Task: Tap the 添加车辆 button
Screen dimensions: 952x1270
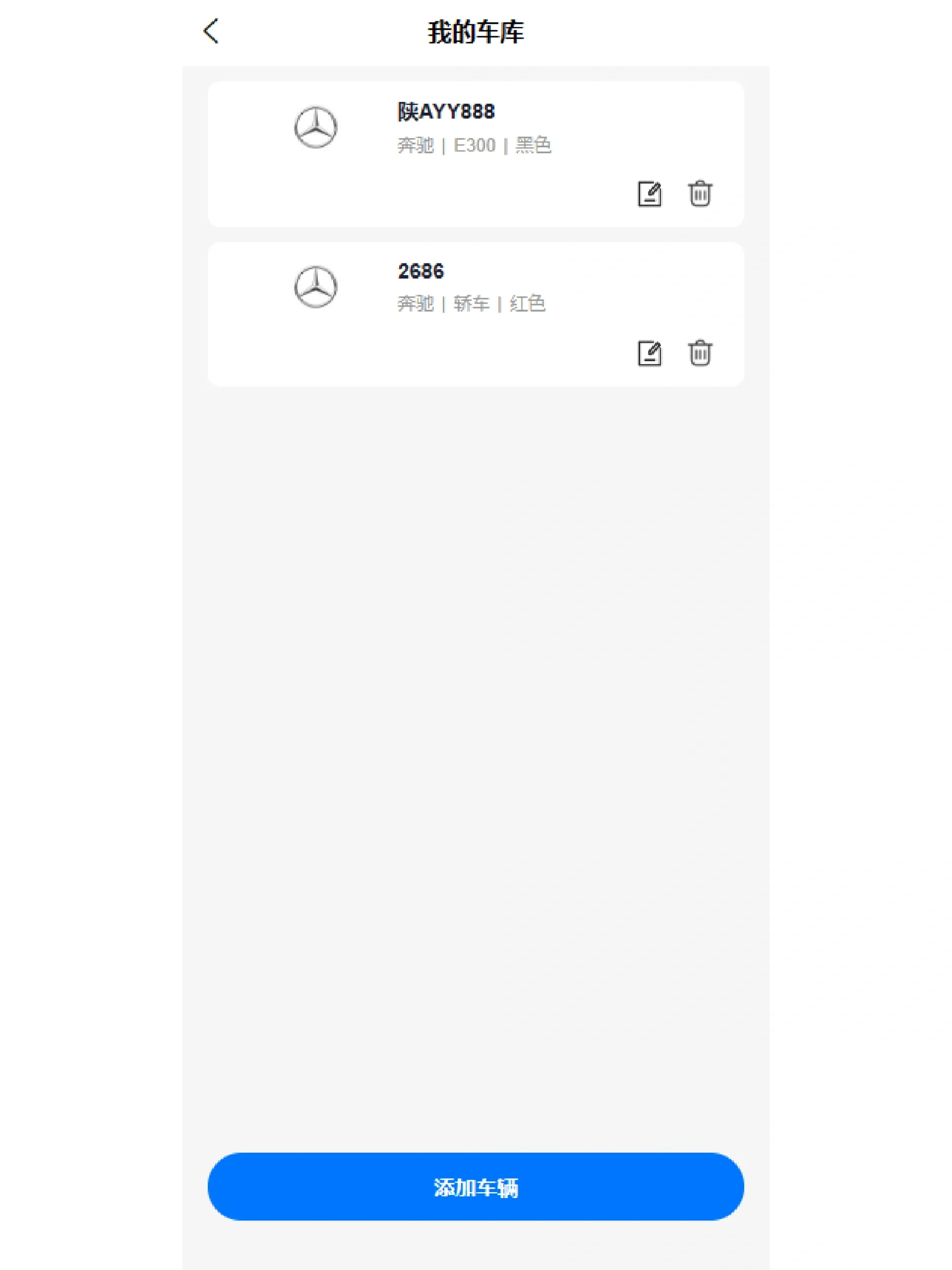Action: click(475, 1187)
